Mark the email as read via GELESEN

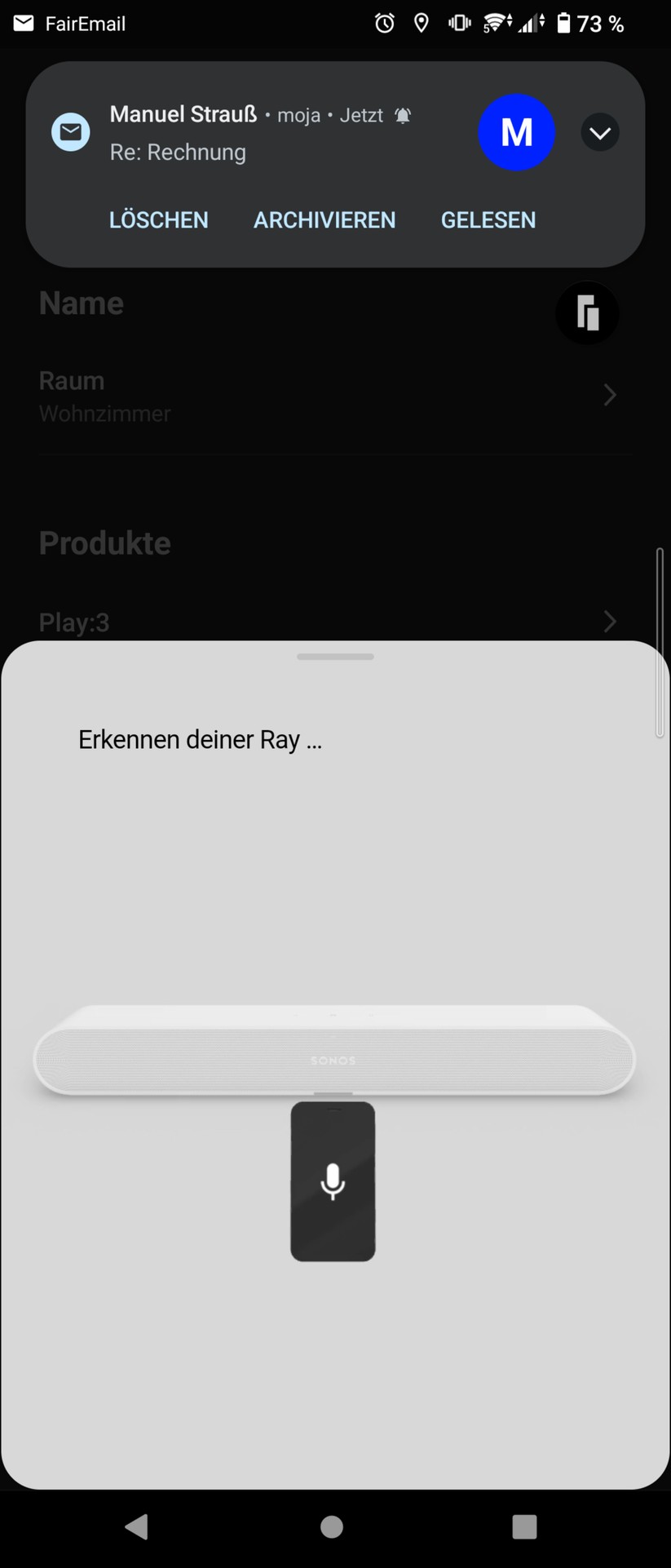[488, 219]
